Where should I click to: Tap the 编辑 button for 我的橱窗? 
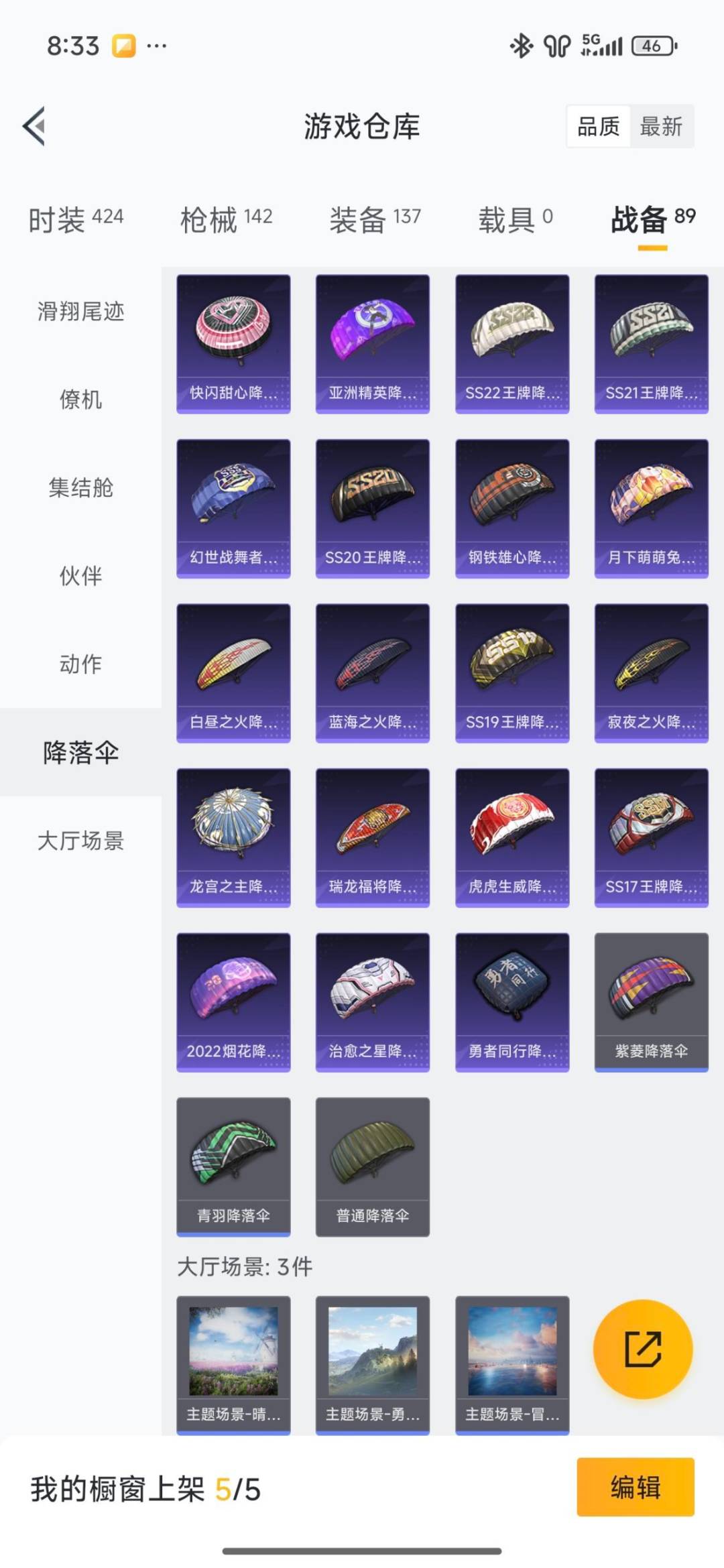click(635, 1487)
